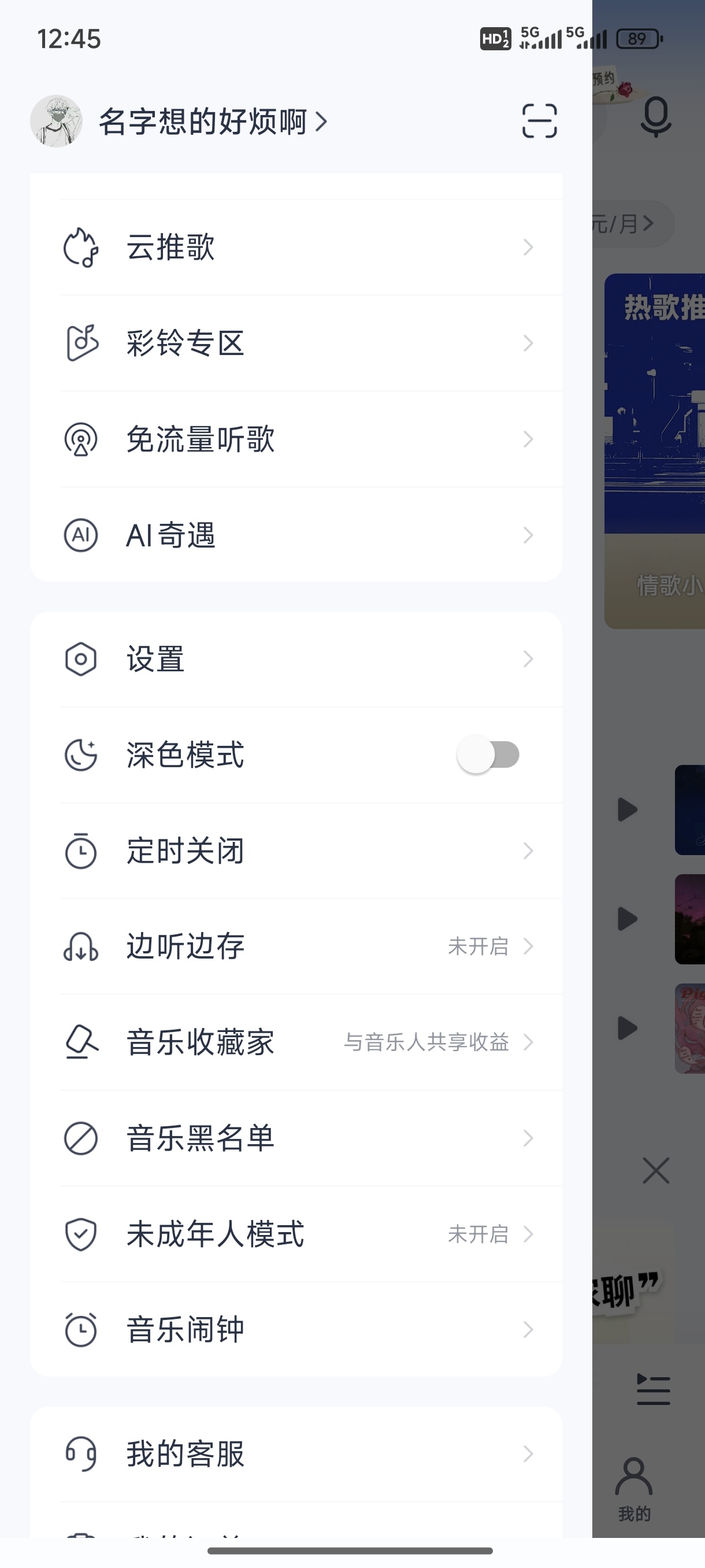
Task: Open 边听边存 option
Action: (296, 946)
